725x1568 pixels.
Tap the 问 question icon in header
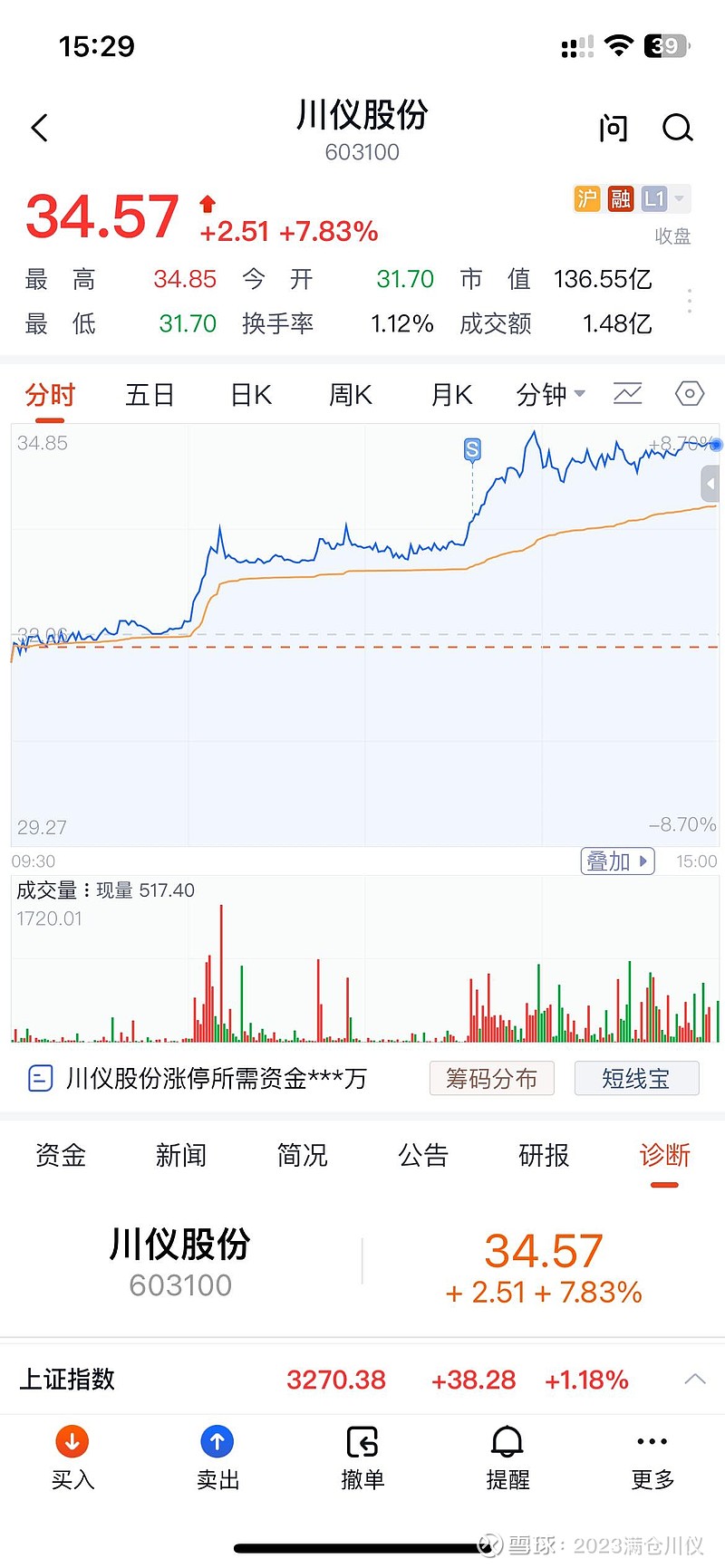pyautogui.click(x=613, y=128)
